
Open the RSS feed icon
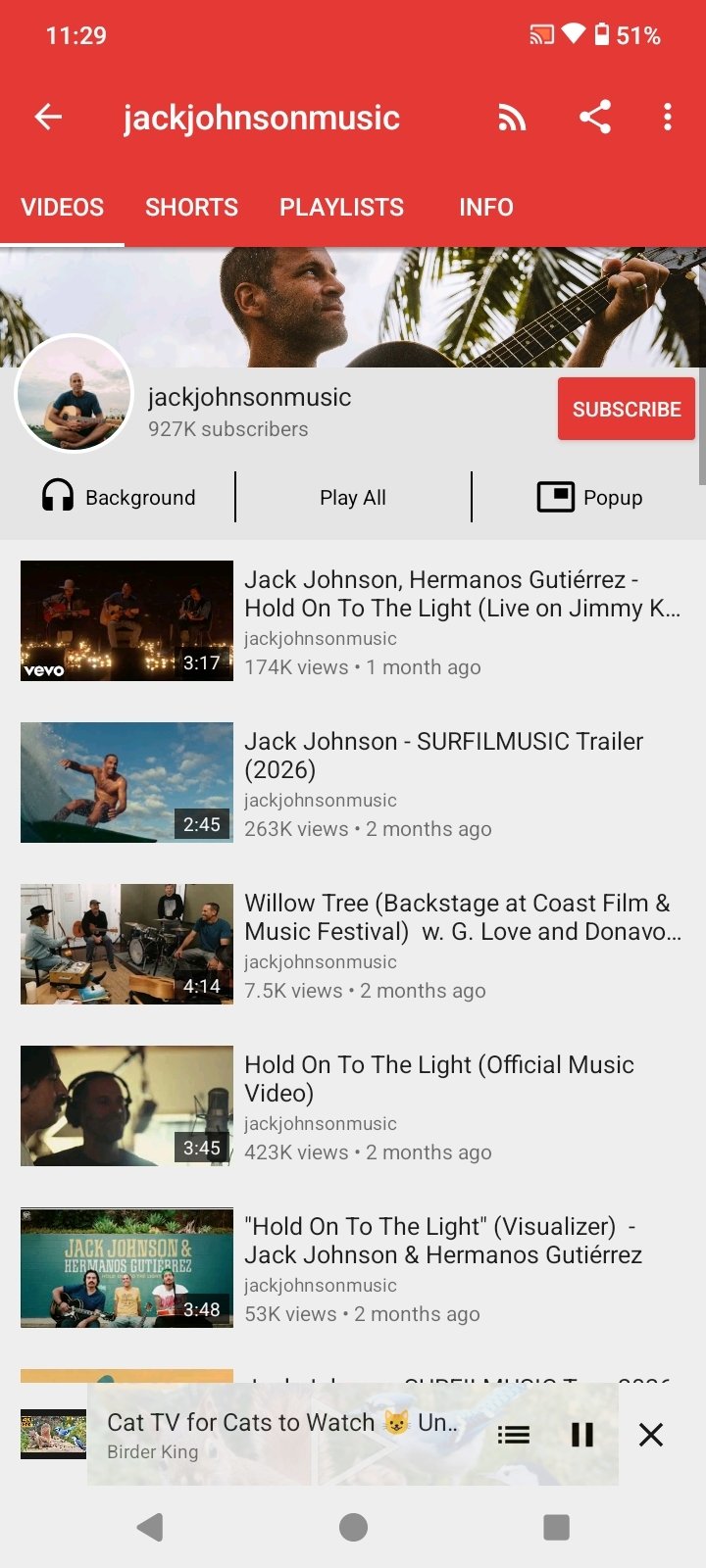512,118
